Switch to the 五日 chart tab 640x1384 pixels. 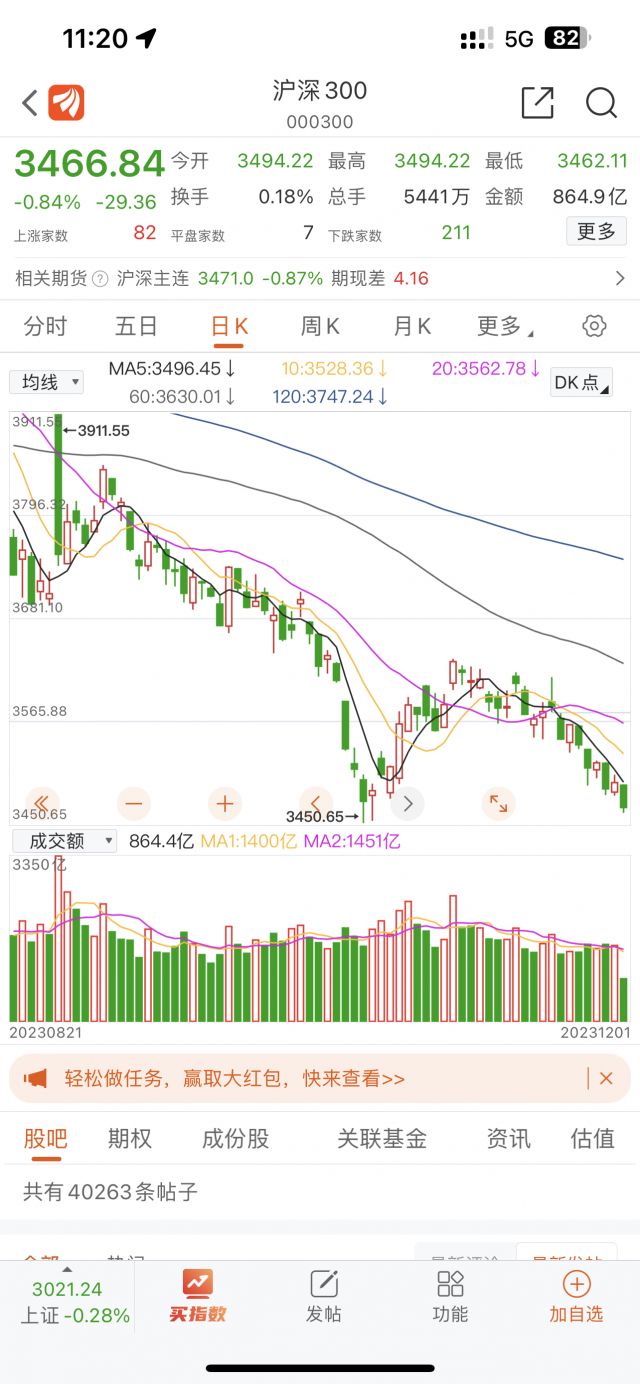tap(136, 326)
